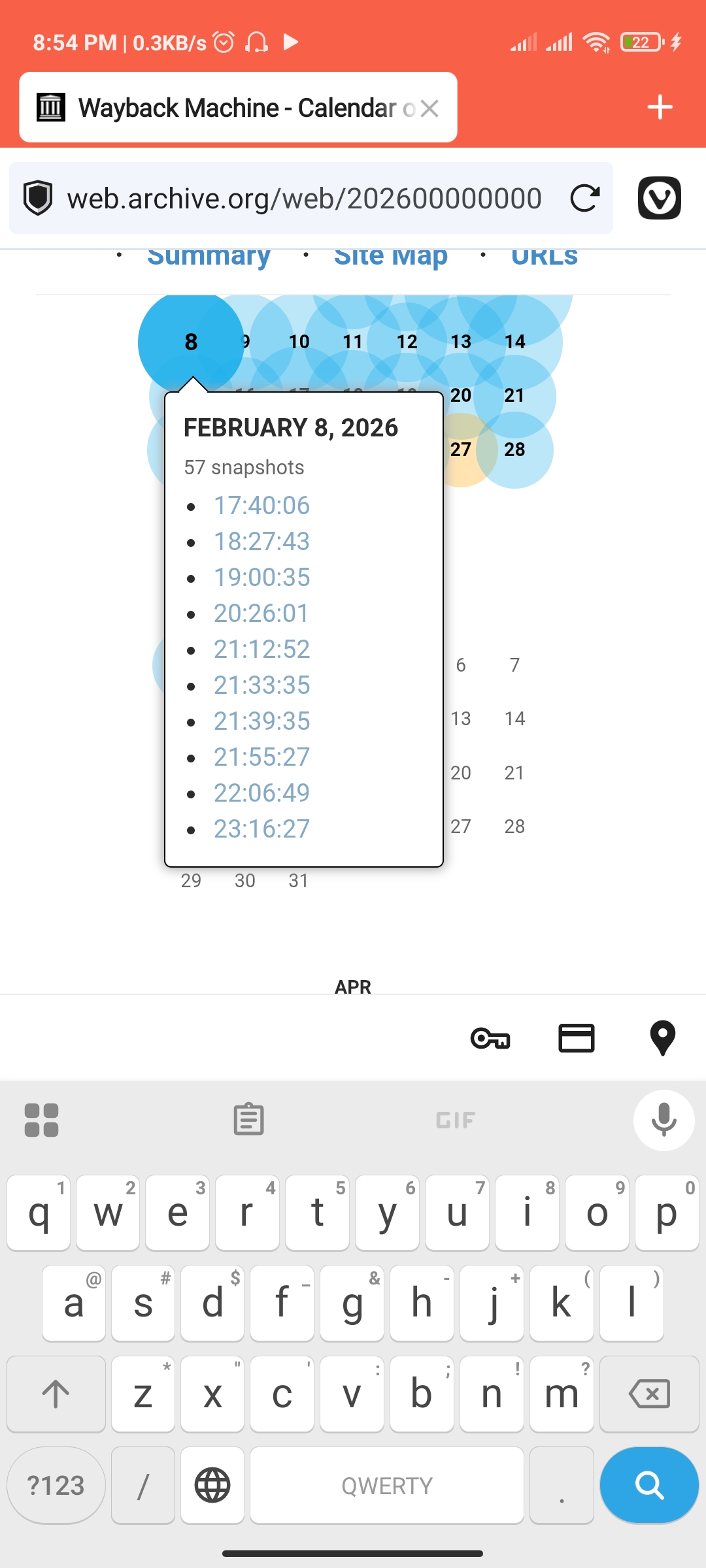Open the Site Map link
Viewport: 706px width, 1568px height.
[390, 256]
